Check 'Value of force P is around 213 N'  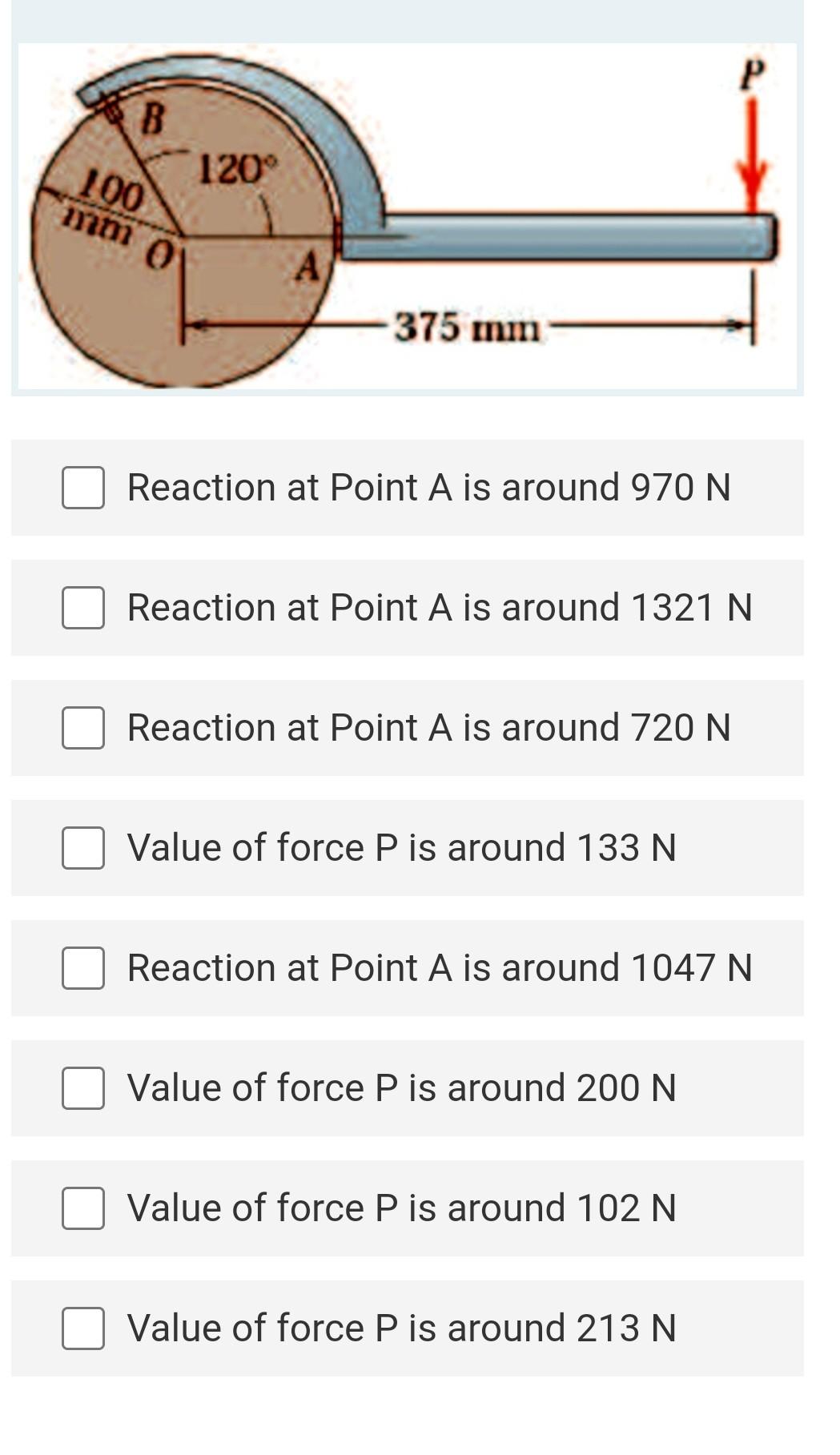tap(82, 1327)
